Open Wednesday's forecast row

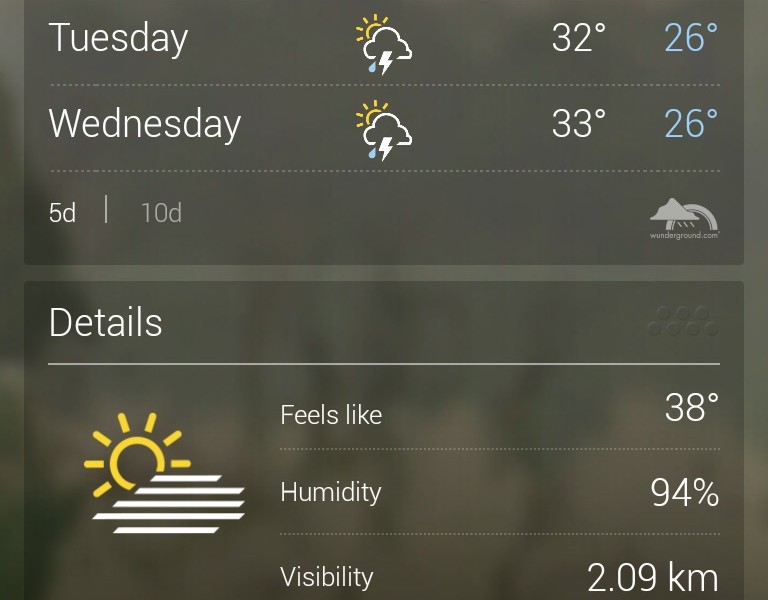[x=384, y=125]
